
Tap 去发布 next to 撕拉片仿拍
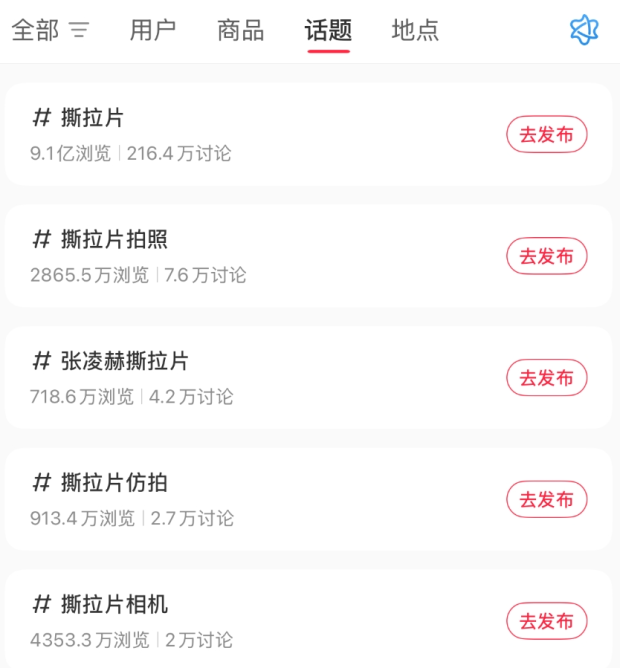tap(546, 499)
